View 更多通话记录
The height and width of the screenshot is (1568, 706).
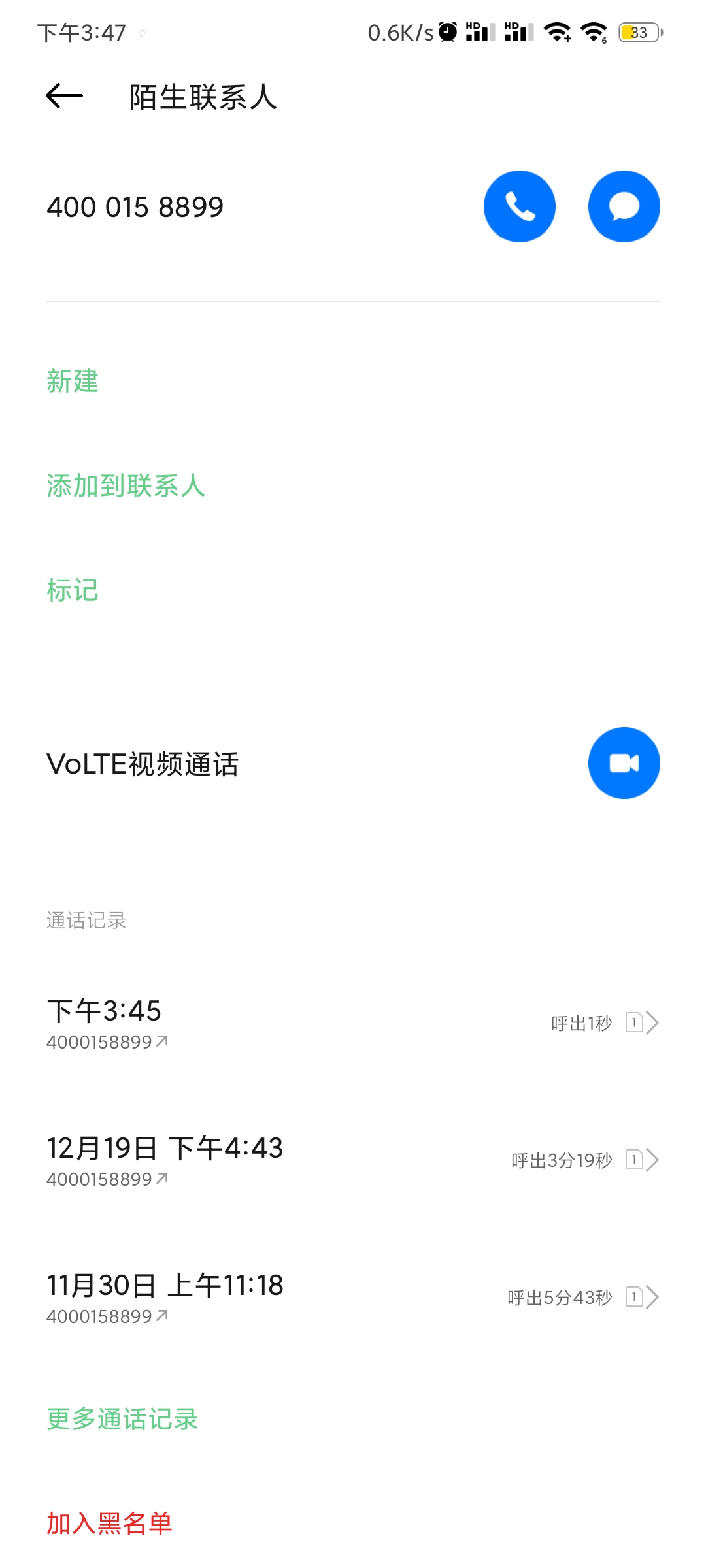coord(122,1418)
